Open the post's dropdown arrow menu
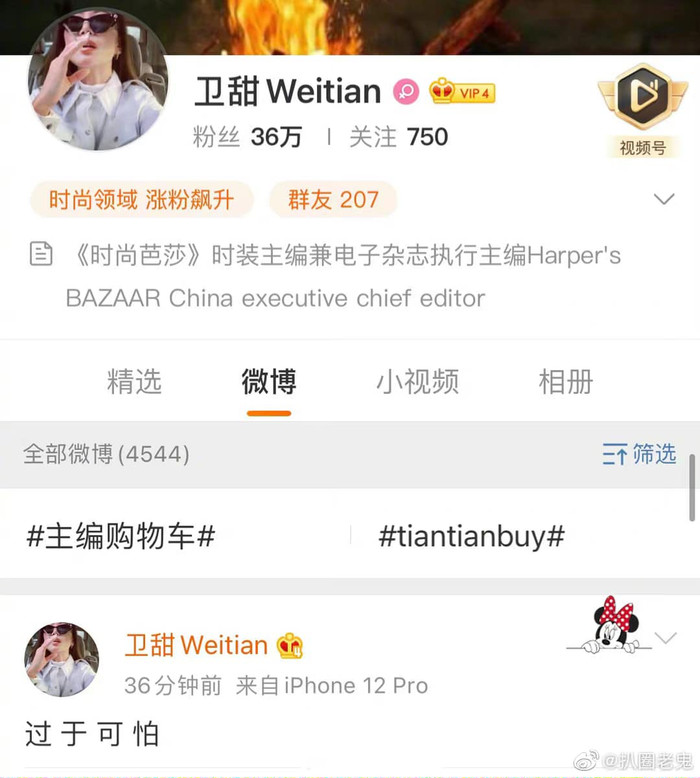This screenshot has height=778, width=700. (666, 638)
